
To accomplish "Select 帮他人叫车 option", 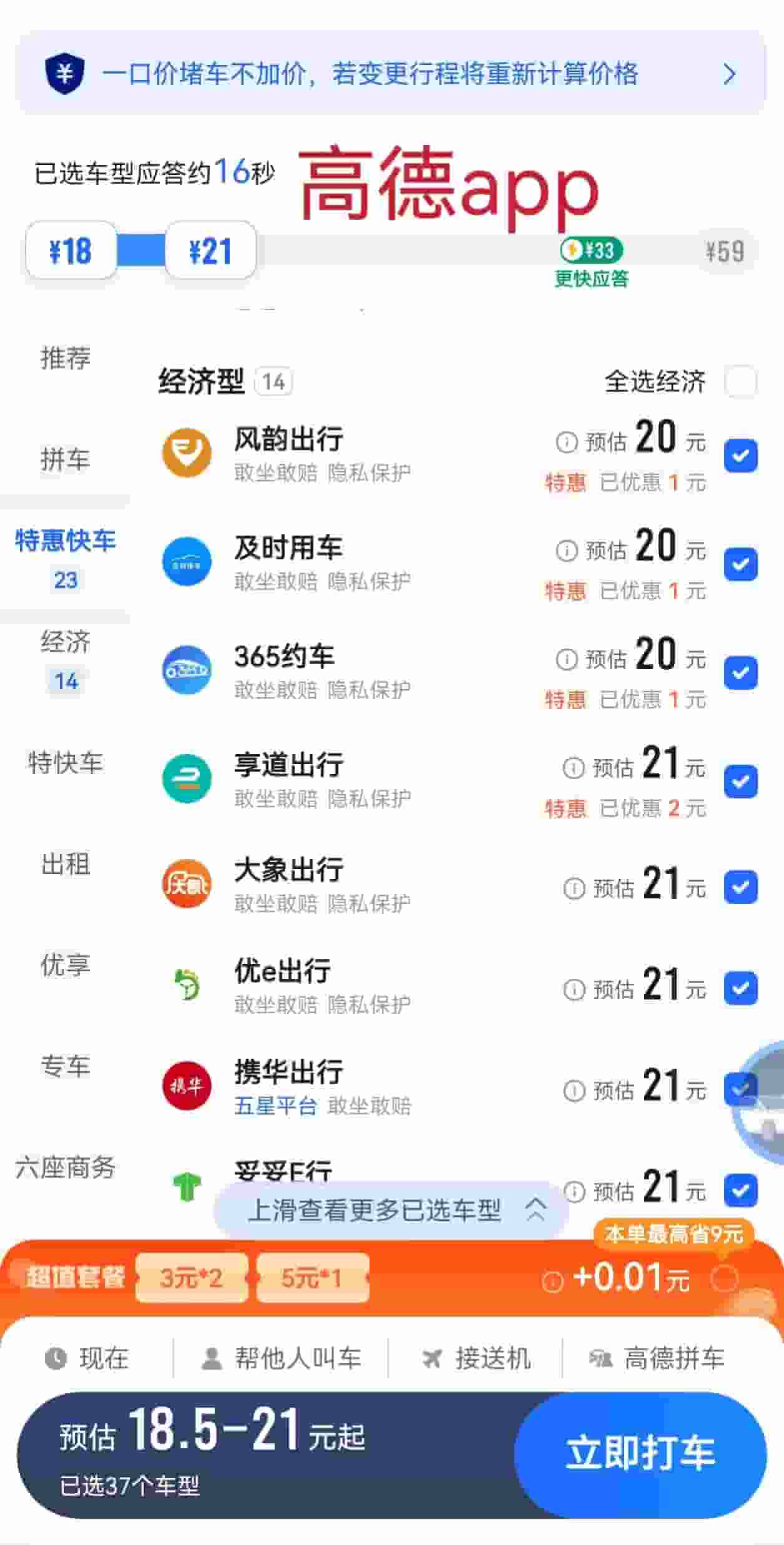I will [x=282, y=1358].
